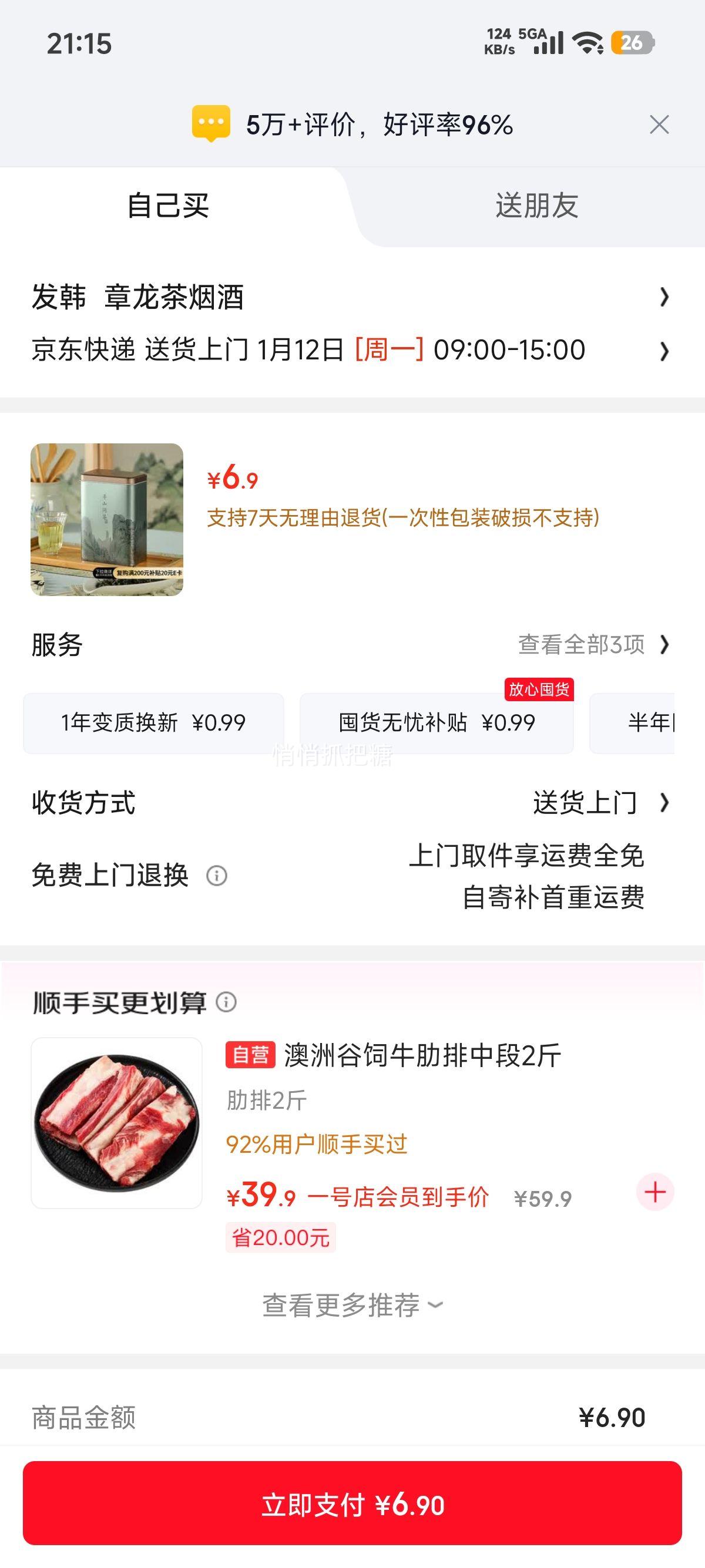Select the partially visible 半年 service option
Screen dimensions: 705x1568
[x=656, y=722]
